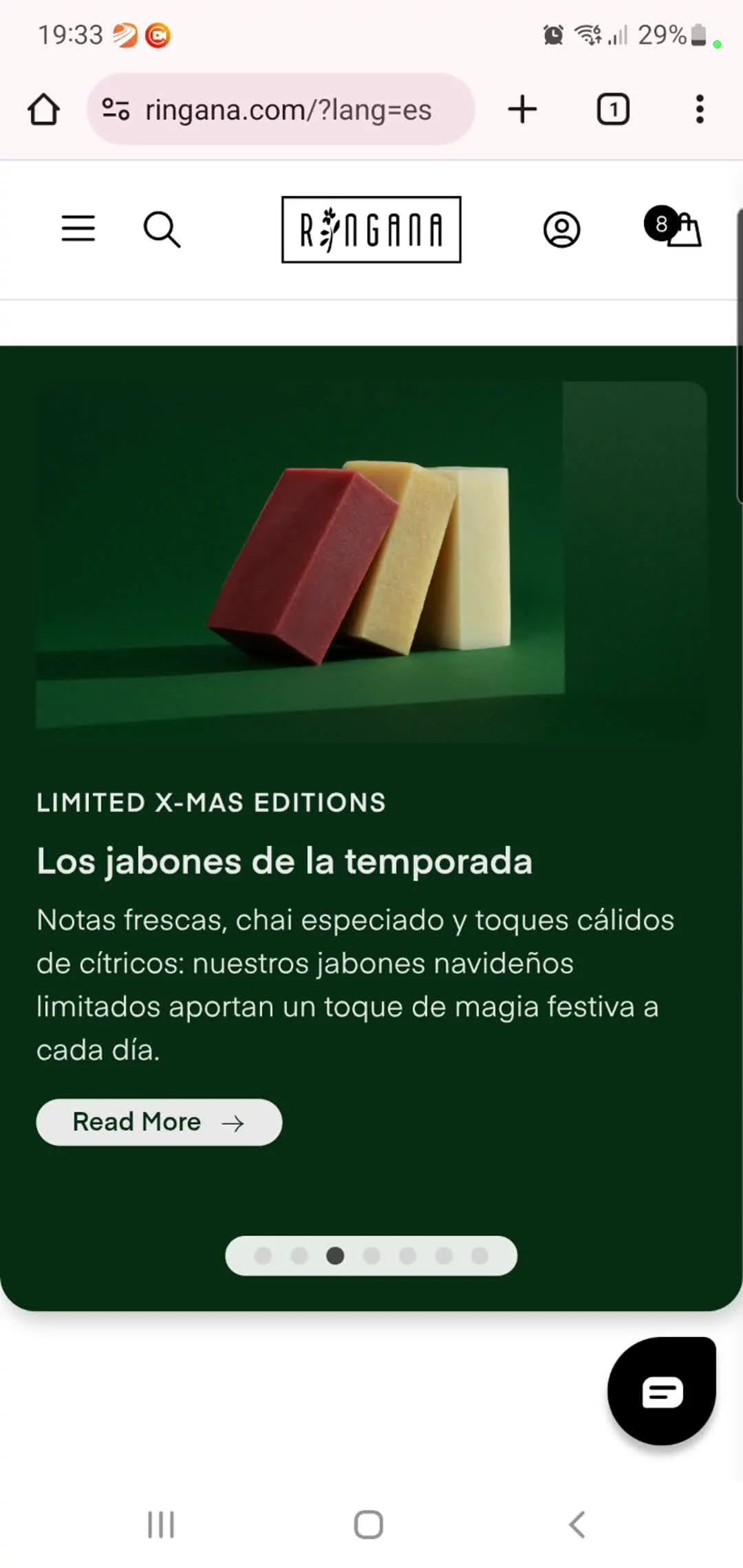Select the last carousel slide dot
The width and height of the screenshot is (743, 1568).
tap(480, 1256)
